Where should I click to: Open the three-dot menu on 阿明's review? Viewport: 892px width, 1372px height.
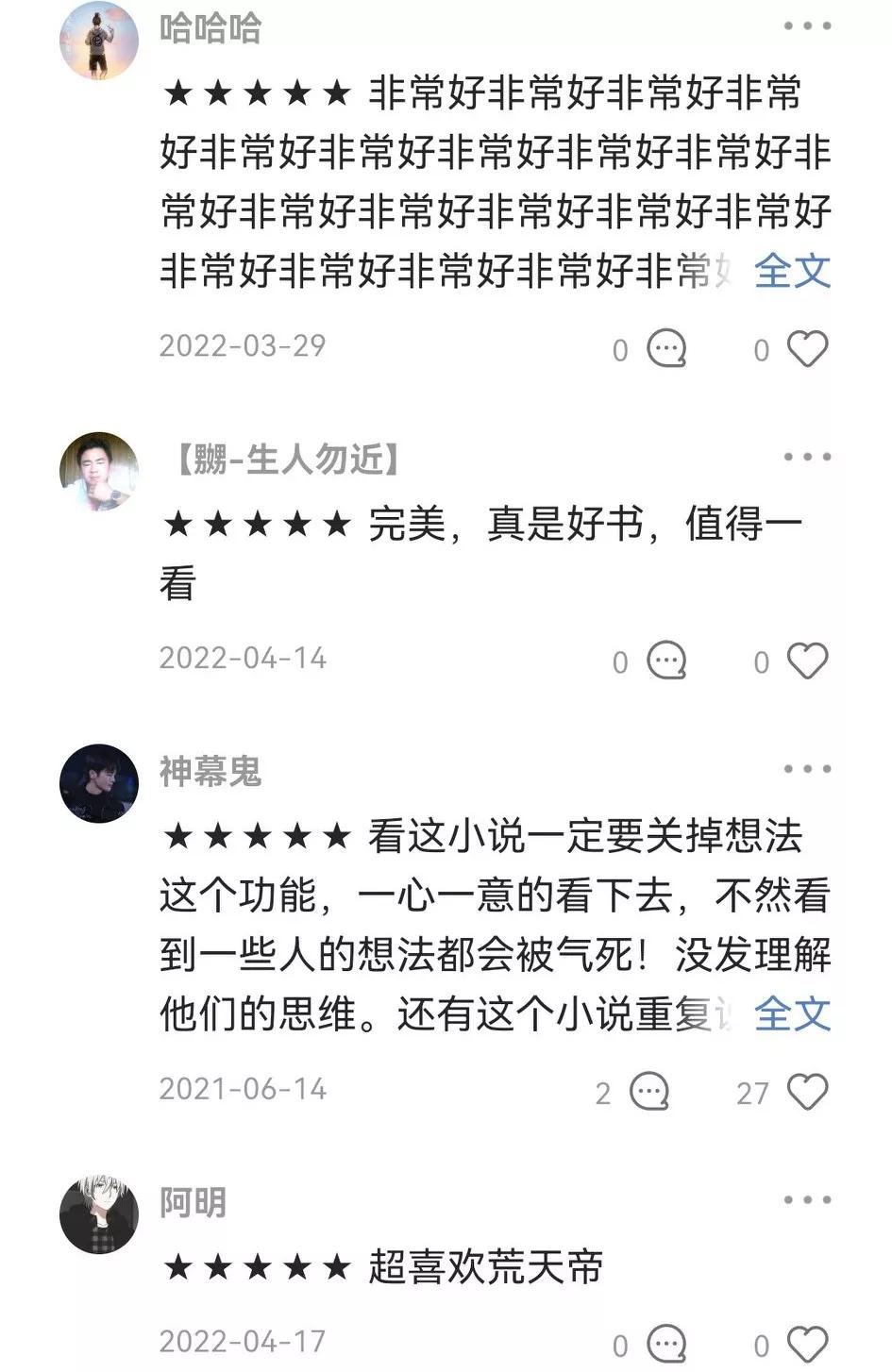click(807, 1200)
